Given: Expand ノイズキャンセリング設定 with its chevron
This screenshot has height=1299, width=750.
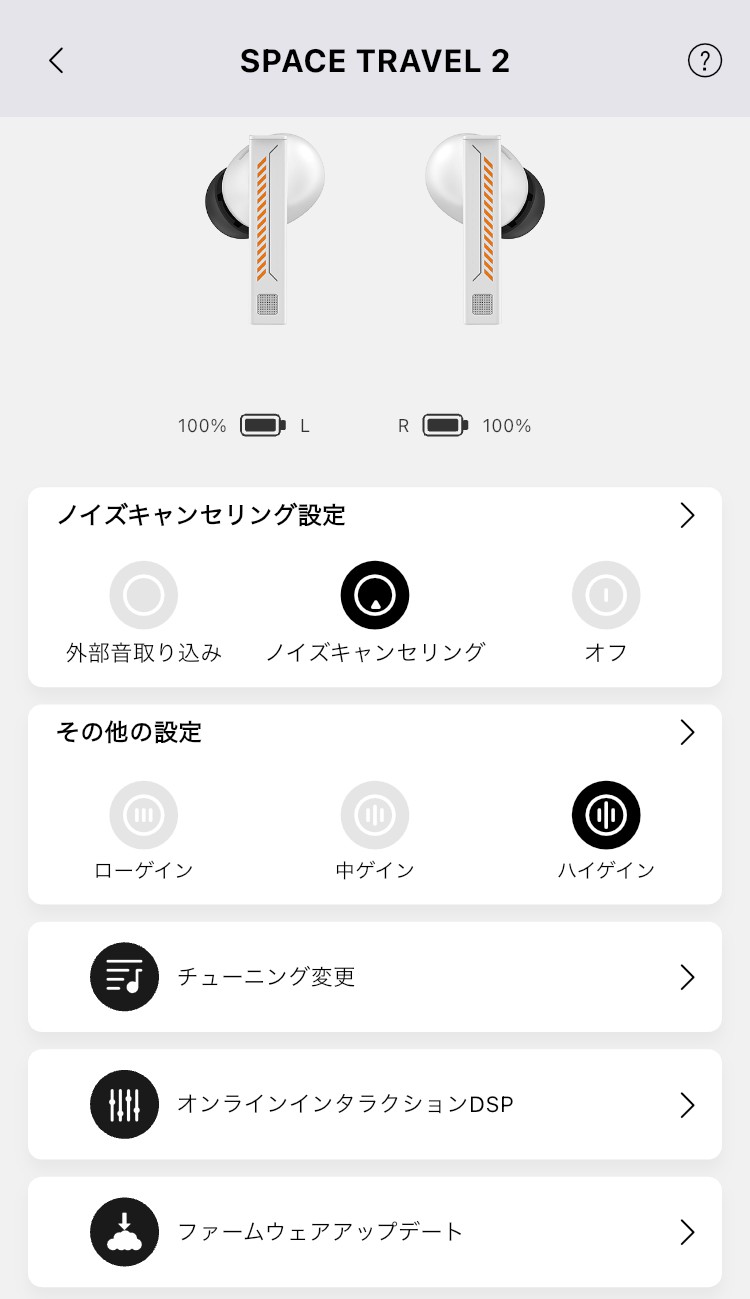Looking at the screenshot, I should tap(687, 515).
